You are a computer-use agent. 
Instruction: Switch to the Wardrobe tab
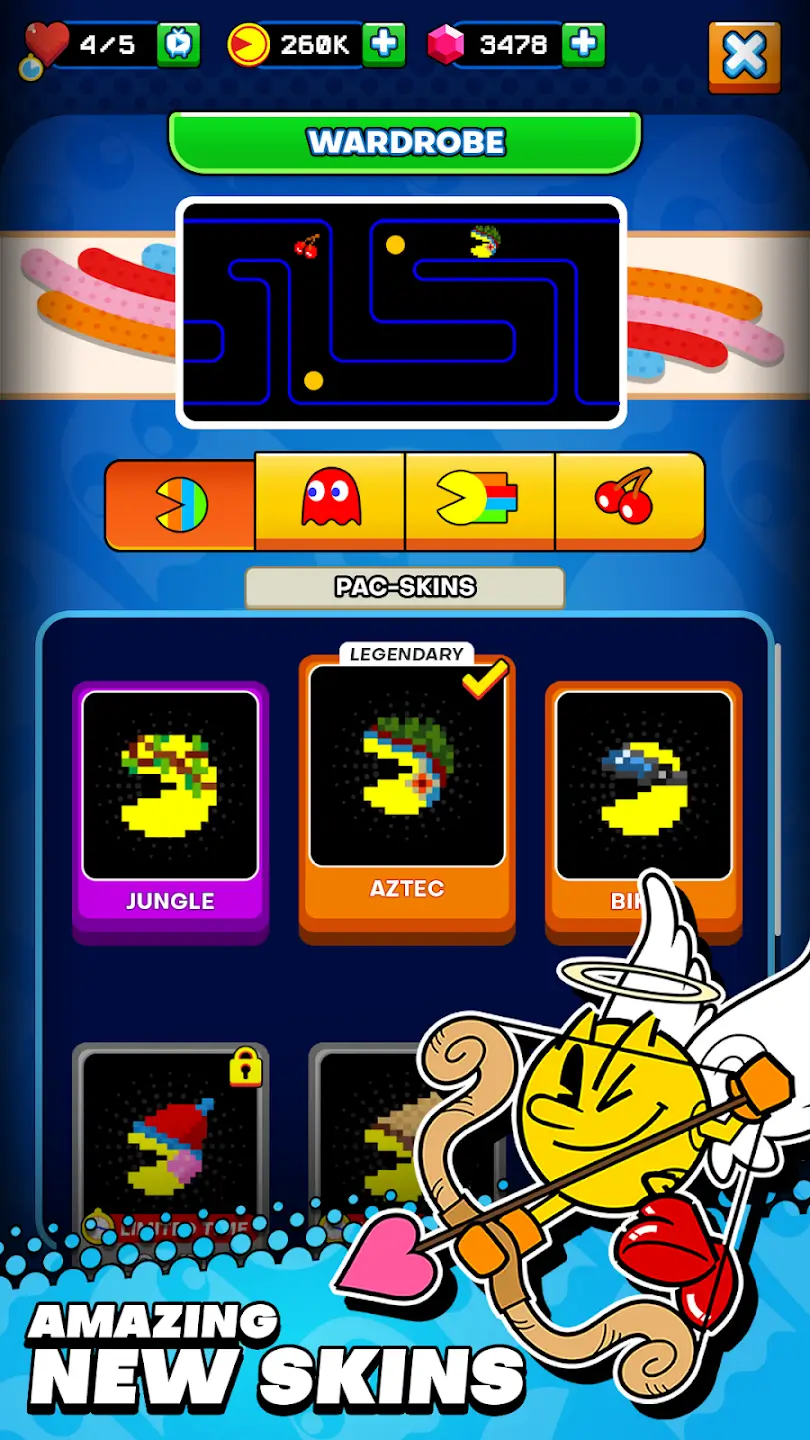coord(404,141)
